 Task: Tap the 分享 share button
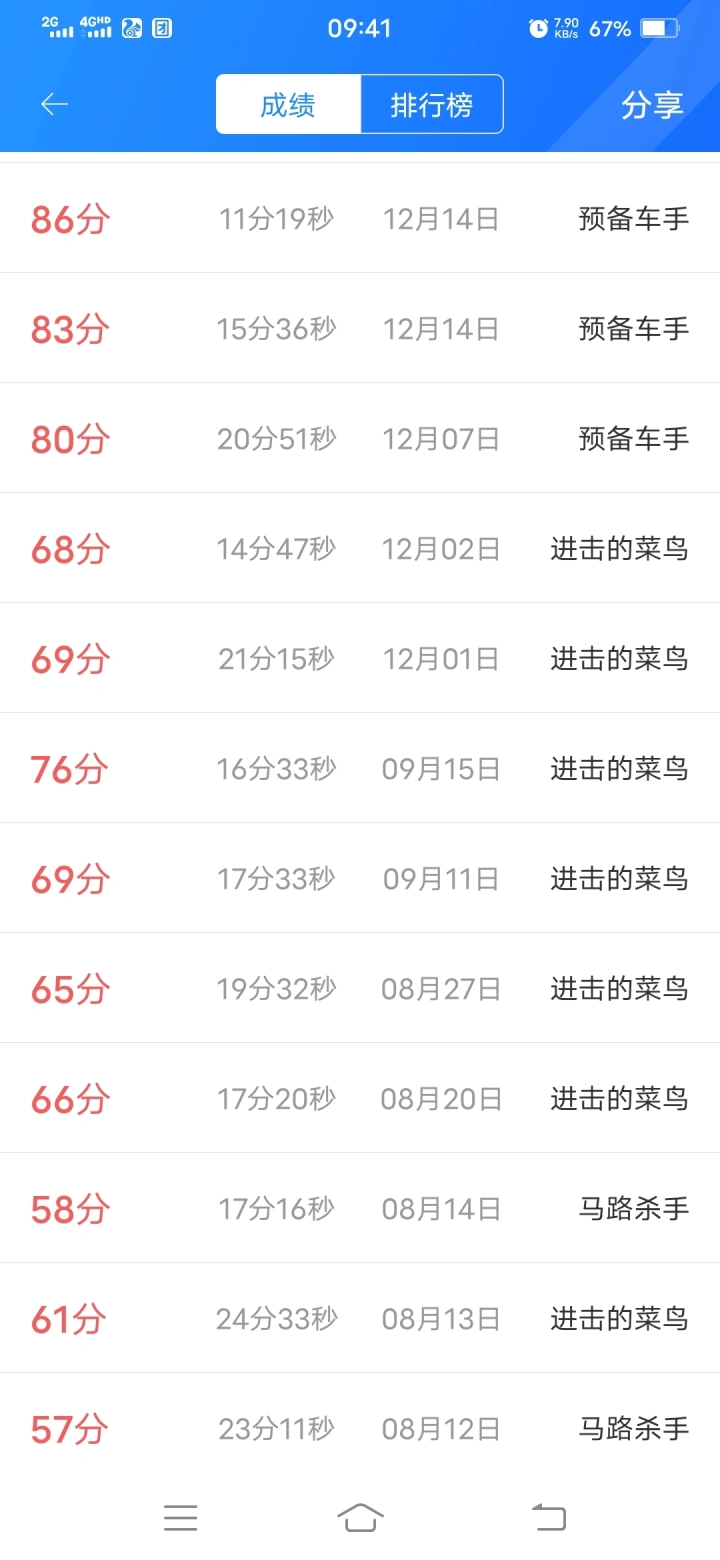pyautogui.click(x=652, y=104)
